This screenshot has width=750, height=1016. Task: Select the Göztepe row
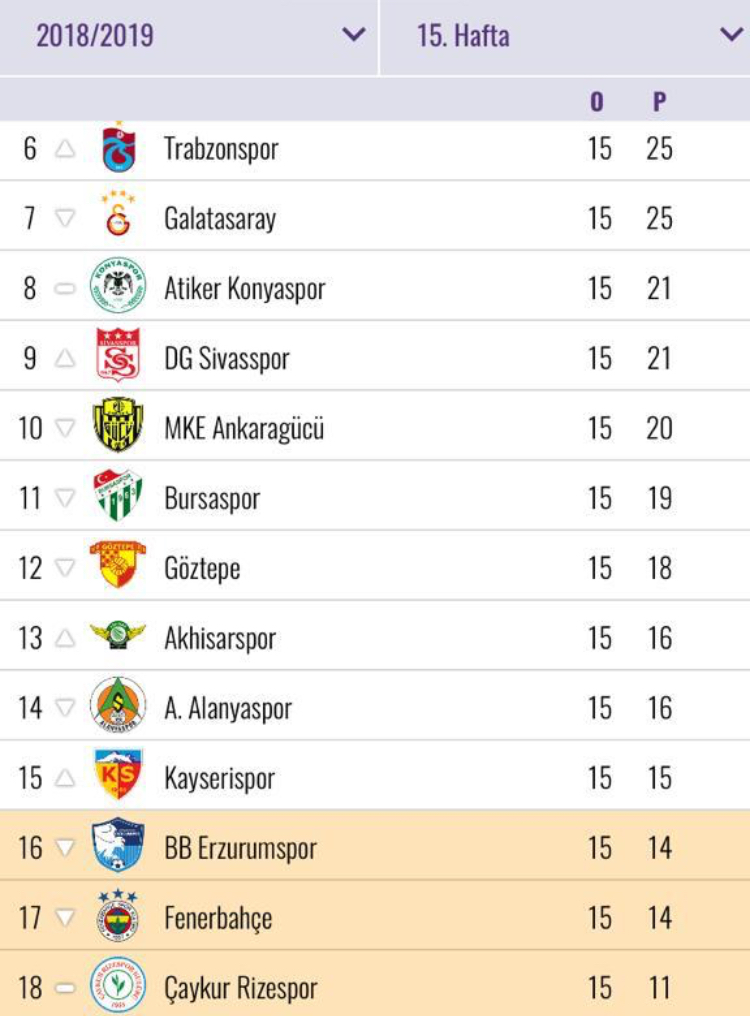click(375, 566)
